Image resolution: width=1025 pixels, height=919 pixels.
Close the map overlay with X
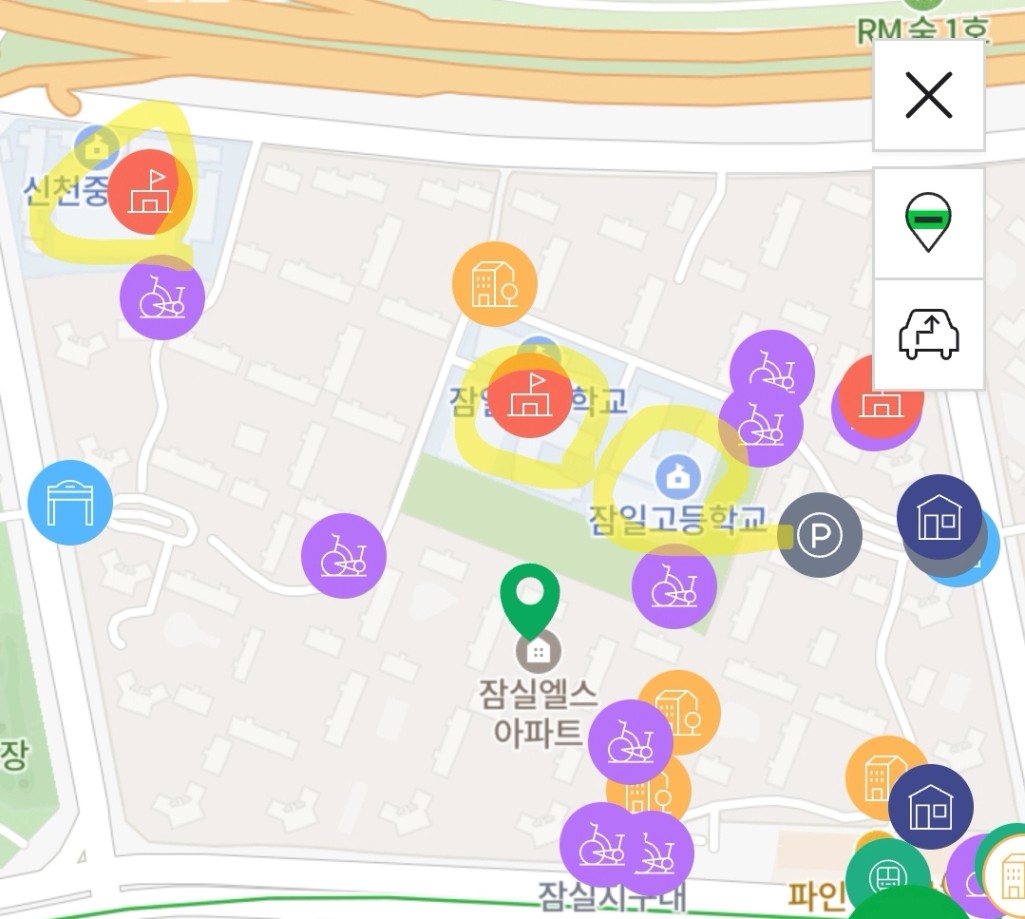click(x=928, y=96)
